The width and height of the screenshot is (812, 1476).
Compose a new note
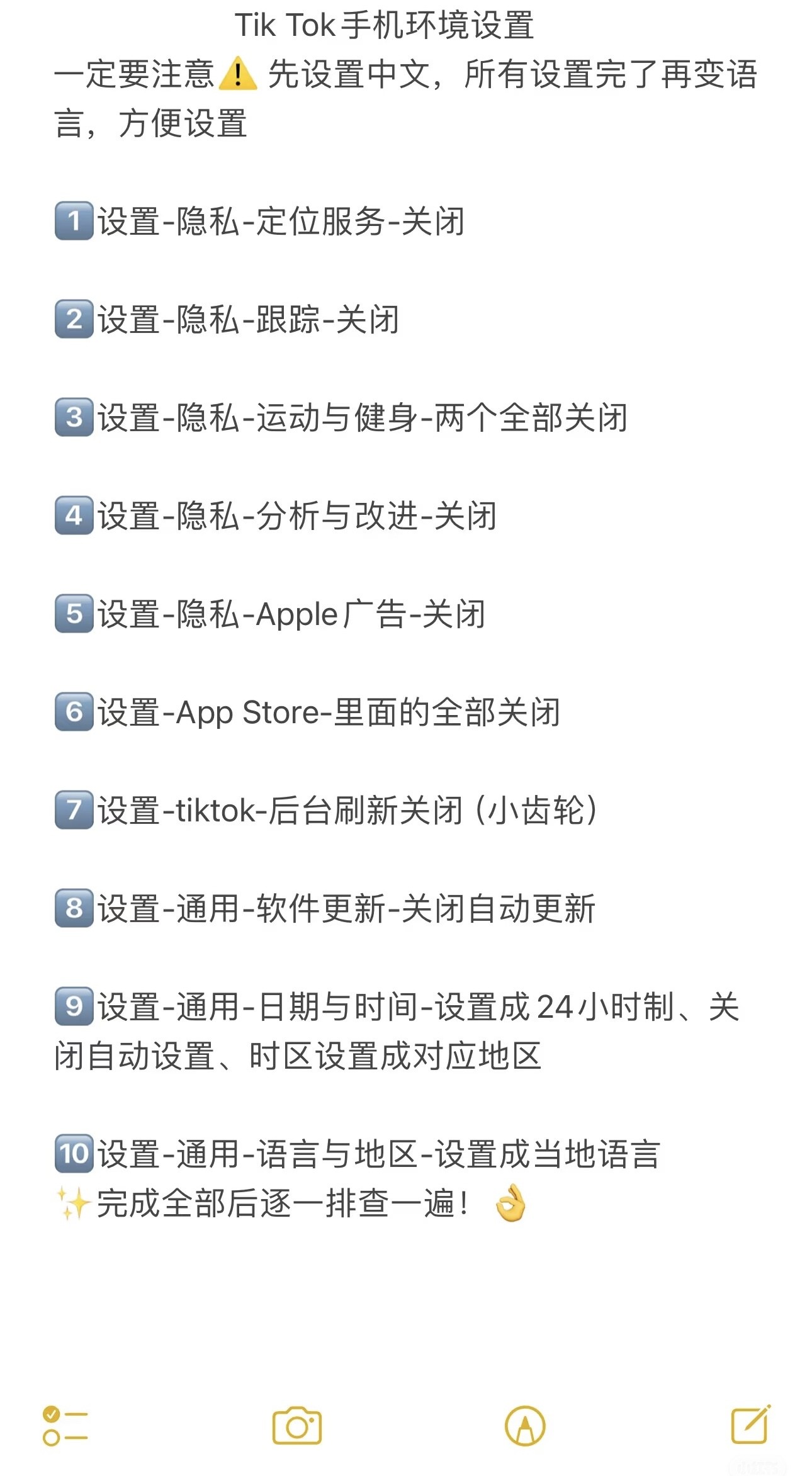point(750,1424)
